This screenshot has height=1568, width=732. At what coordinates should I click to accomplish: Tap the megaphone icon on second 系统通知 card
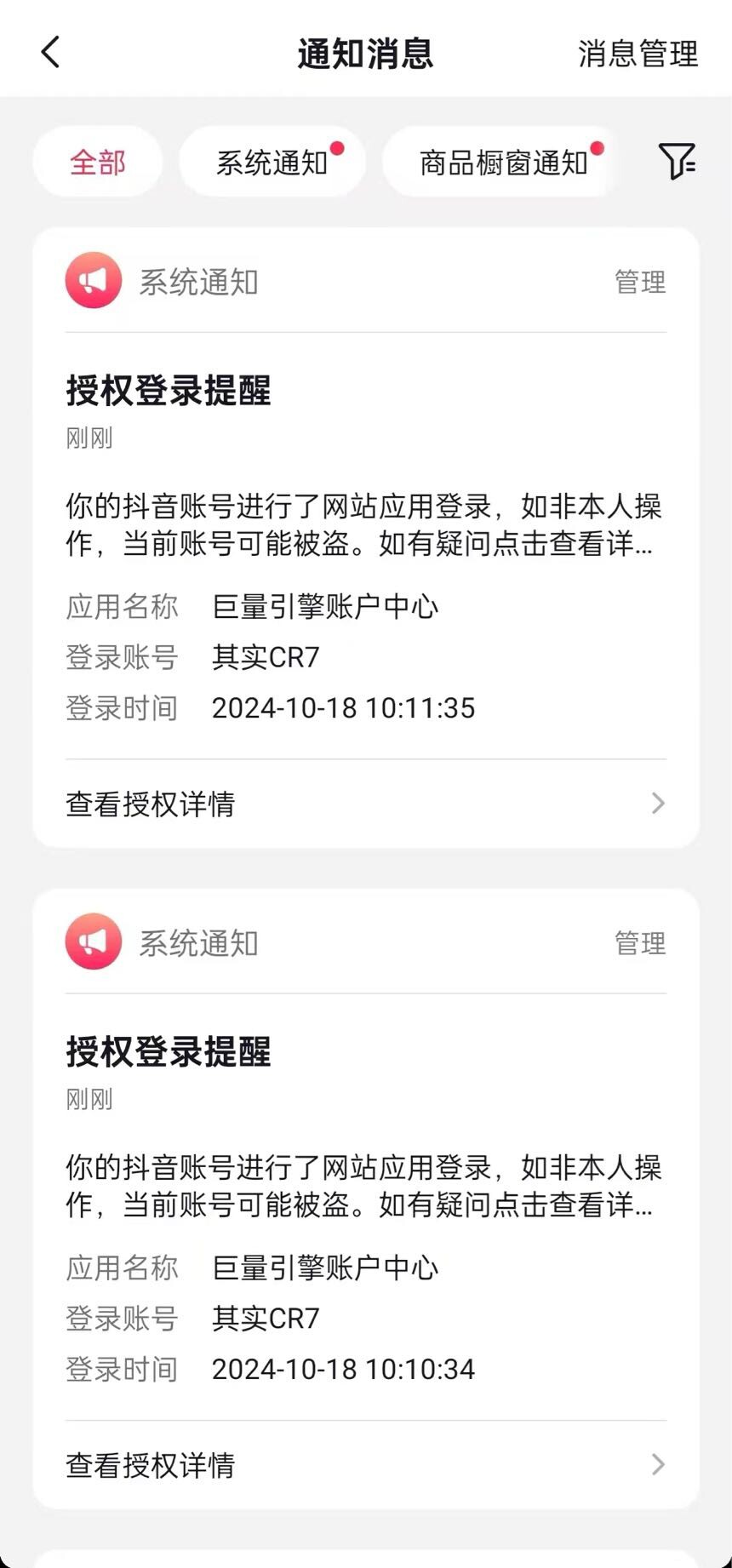(x=94, y=941)
